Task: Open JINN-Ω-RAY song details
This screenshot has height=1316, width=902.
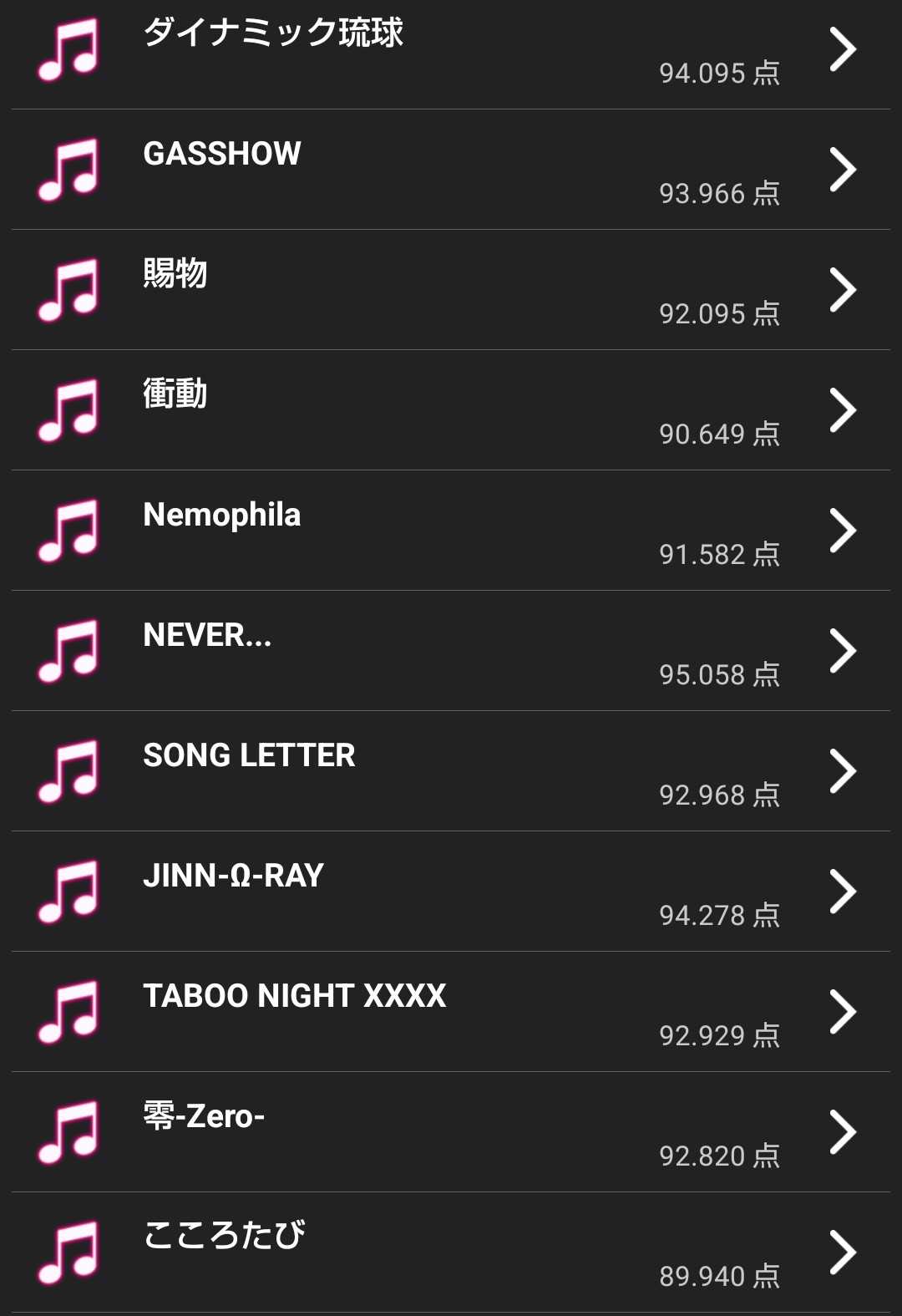Action: click(451, 892)
